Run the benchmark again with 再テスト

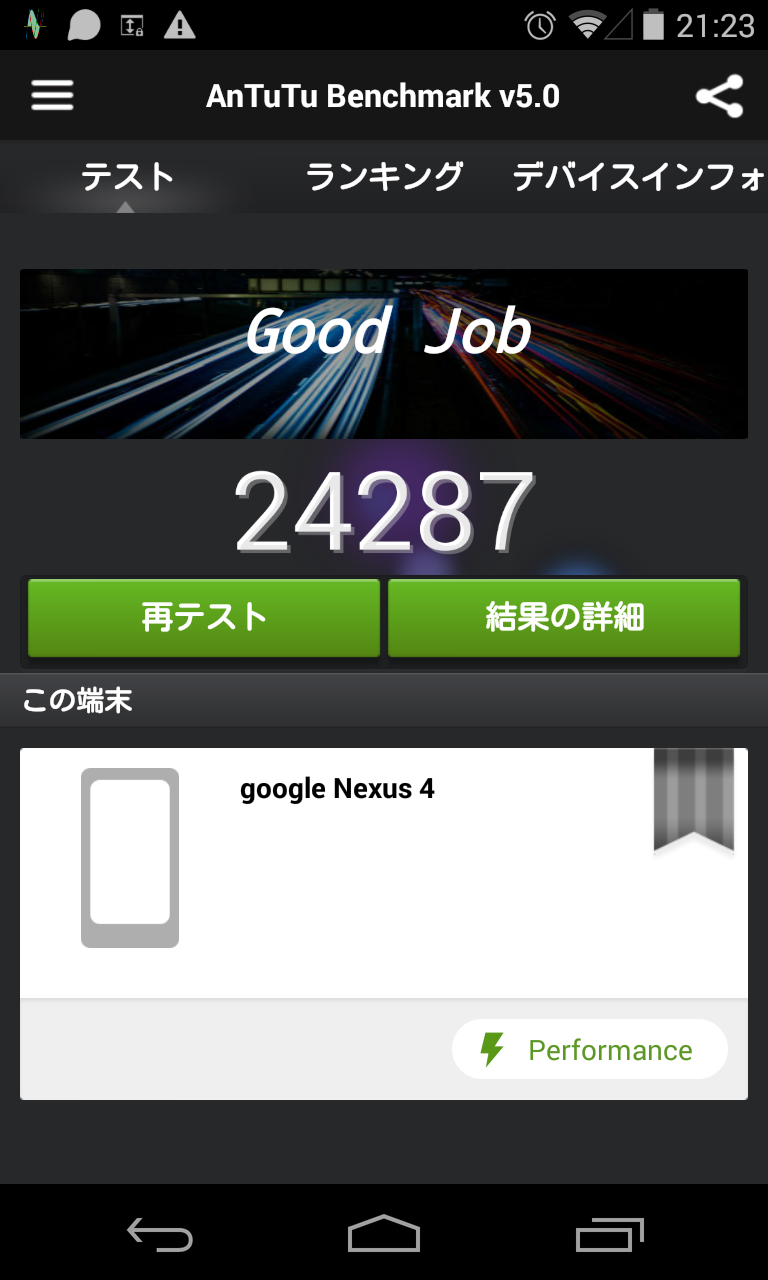coord(204,617)
